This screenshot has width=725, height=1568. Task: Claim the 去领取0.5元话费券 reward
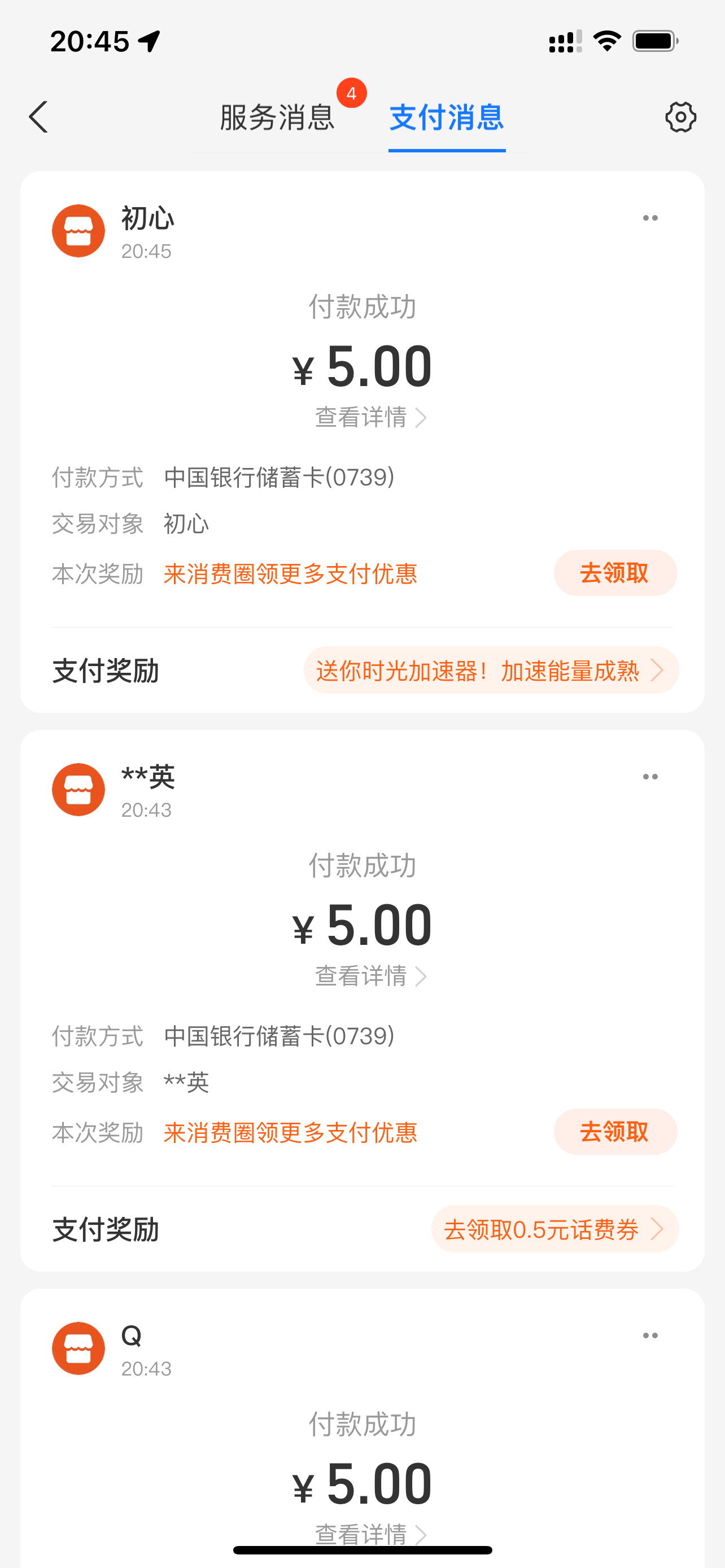coord(554,1229)
